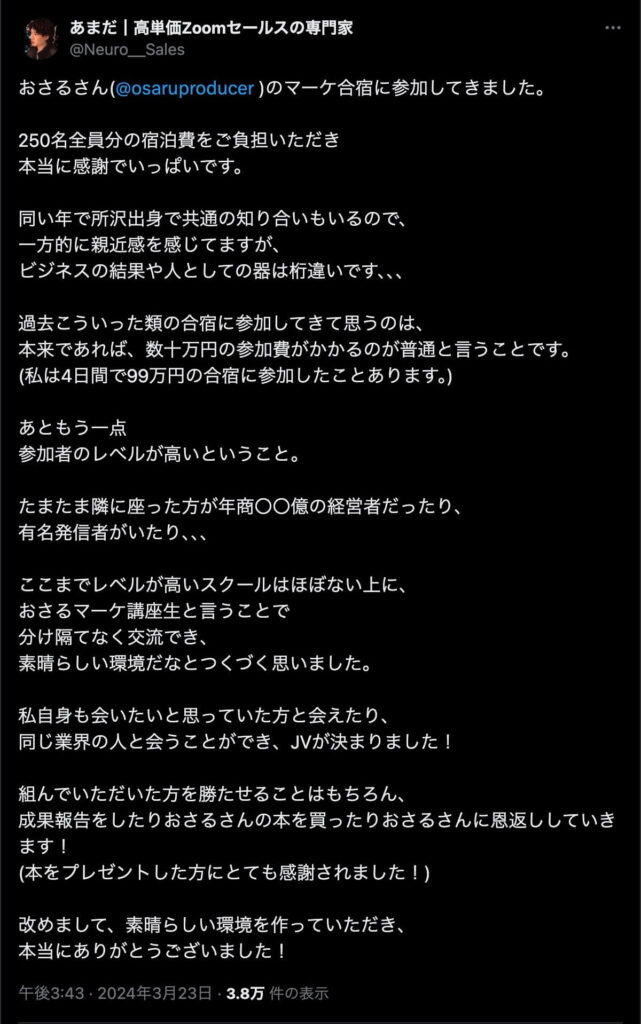The height and width of the screenshot is (1024, 641).
Task: Open the post's overflow menu
Action: coord(611,28)
